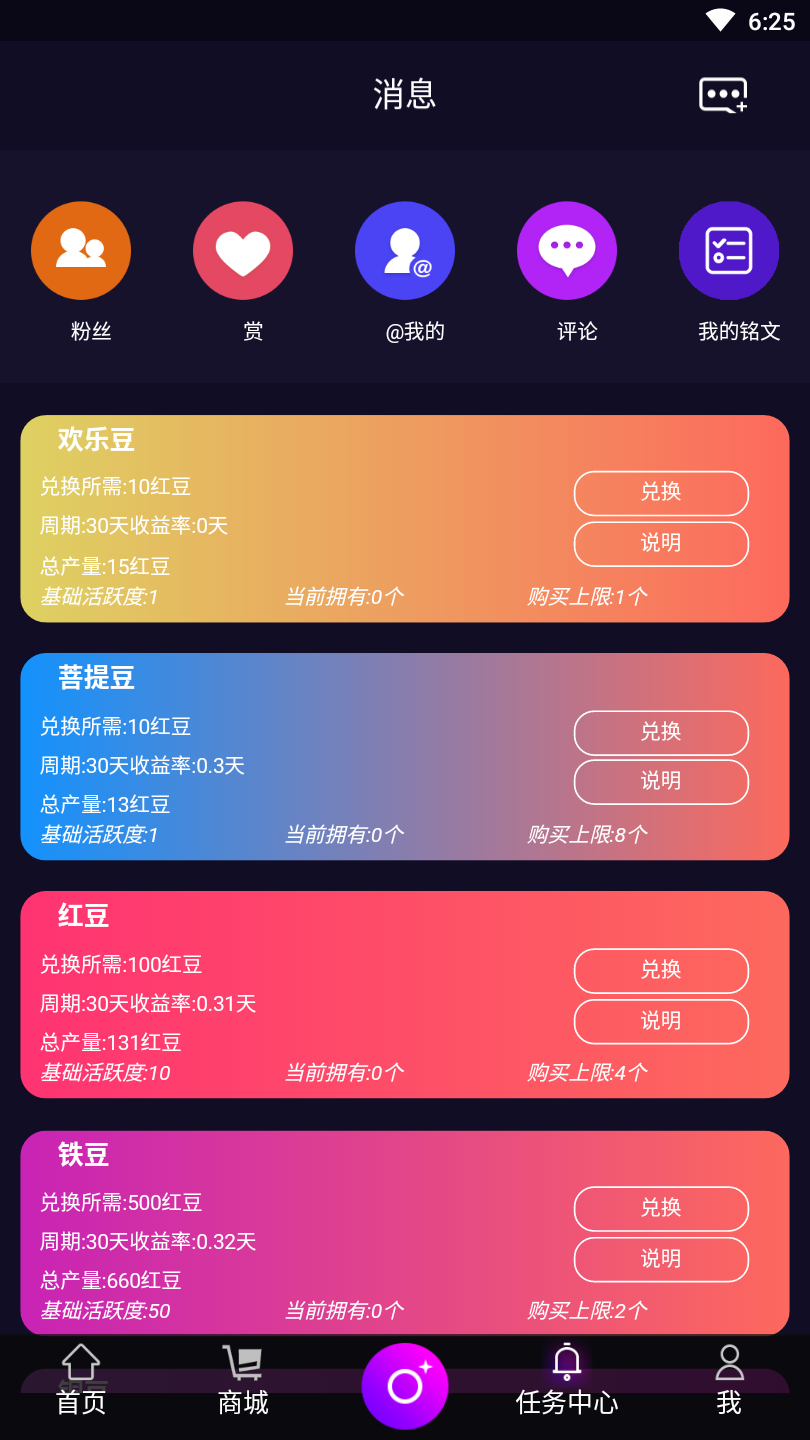Select 兑换 on the 铁豆 card
The height and width of the screenshot is (1440, 810).
click(661, 1209)
